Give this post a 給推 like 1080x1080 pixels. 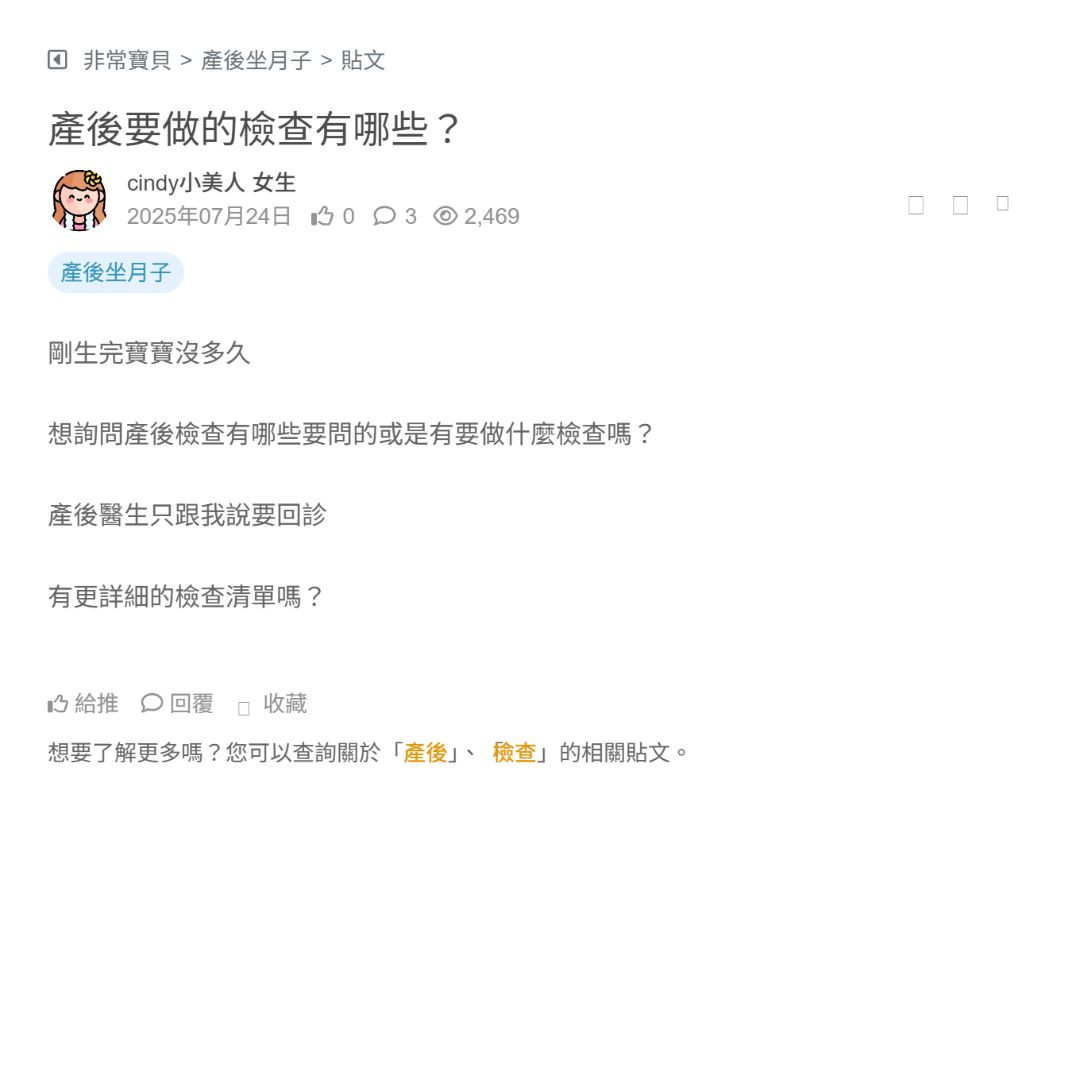[x=83, y=704]
